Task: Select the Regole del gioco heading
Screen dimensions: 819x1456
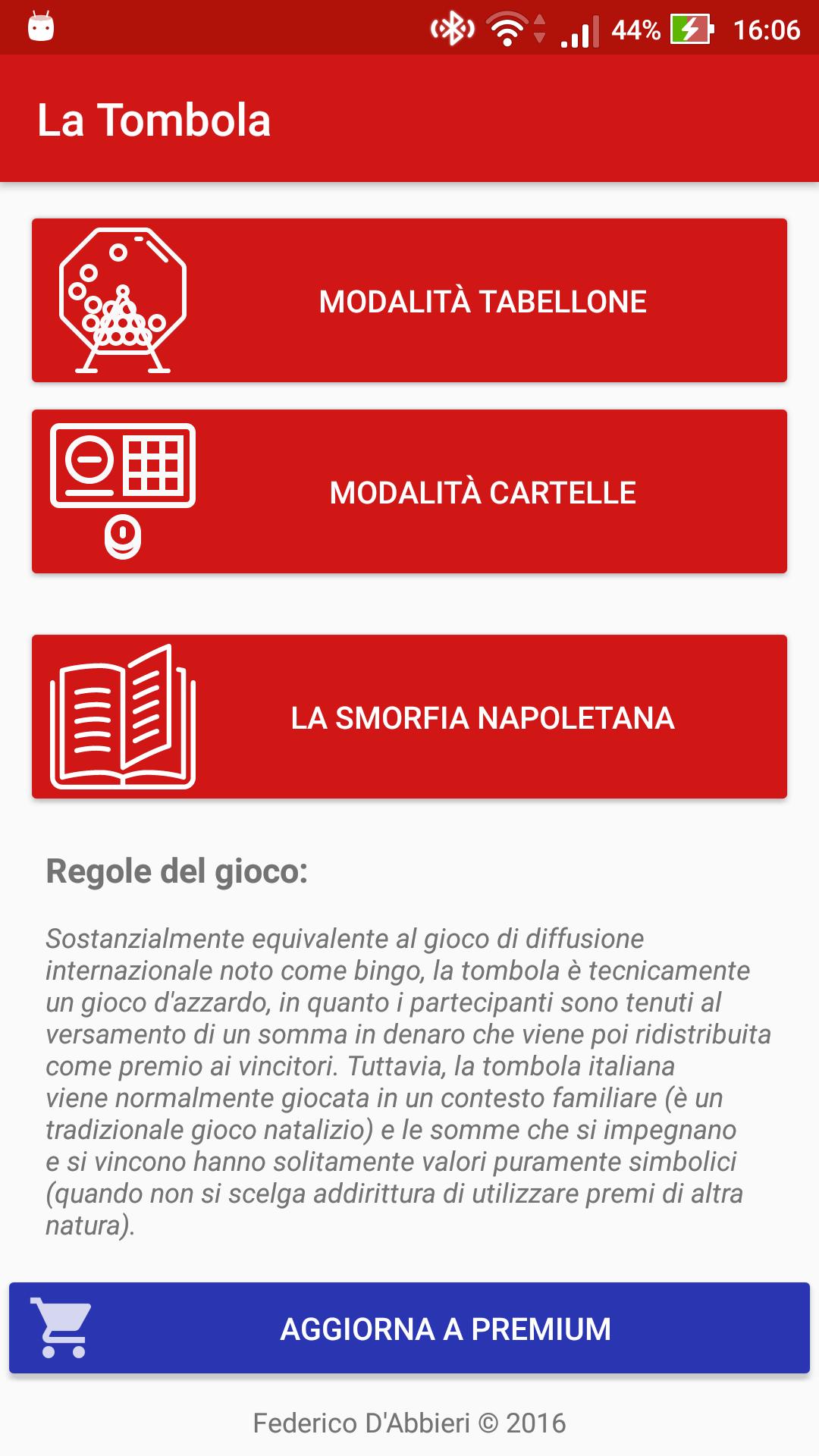Action: click(x=176, y=871)
